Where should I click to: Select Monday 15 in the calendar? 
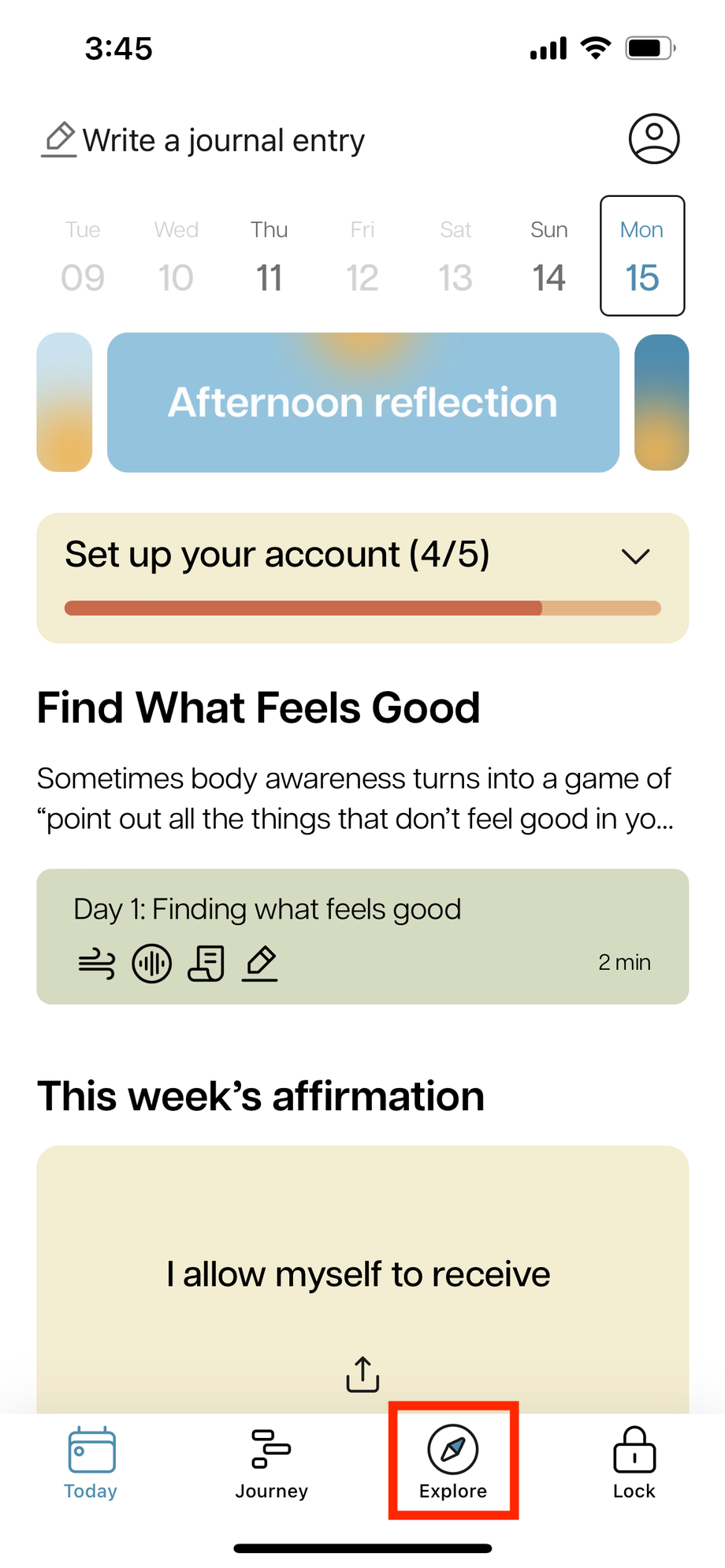tap(641, 257)
